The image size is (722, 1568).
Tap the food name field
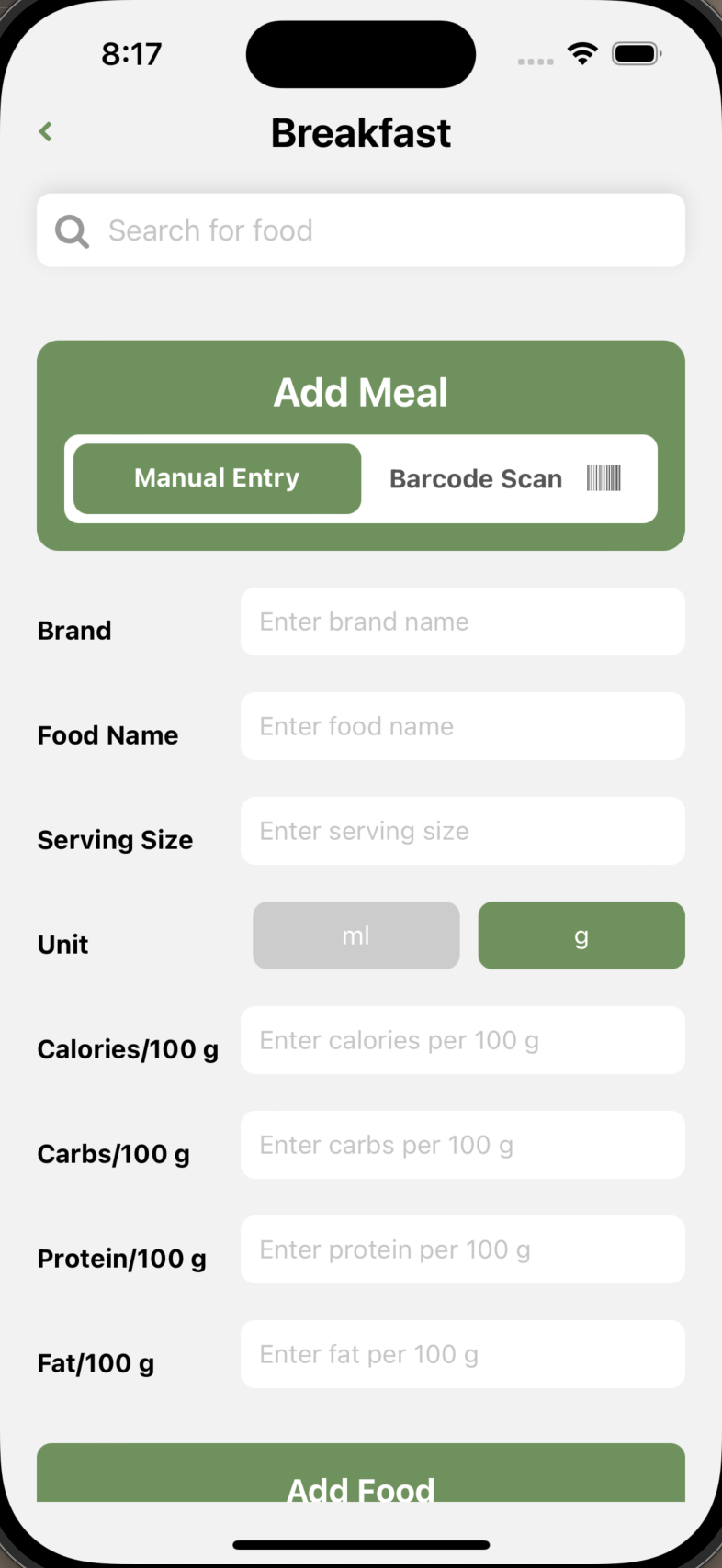[463, 726]
